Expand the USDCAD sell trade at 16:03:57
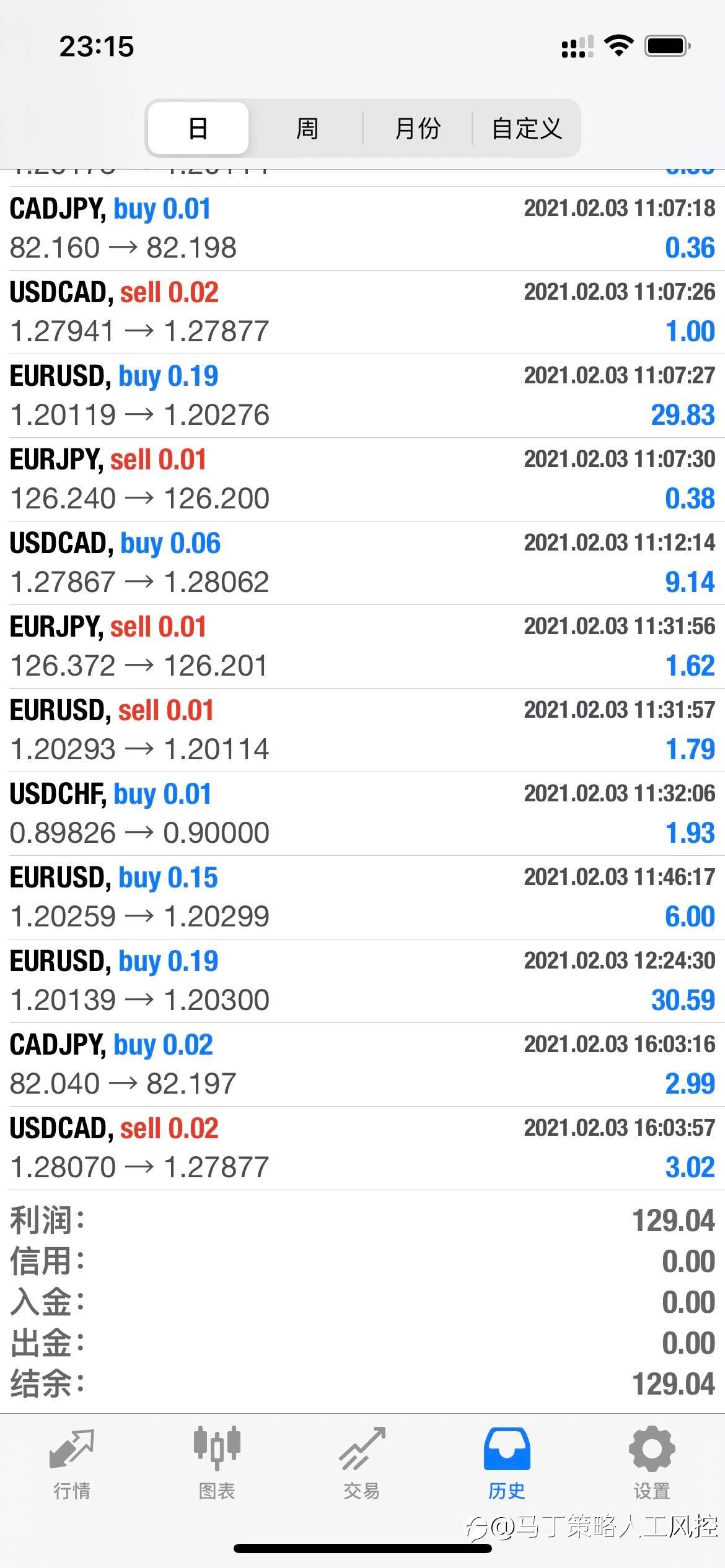725x1568 pixels. pos(362,1148)
